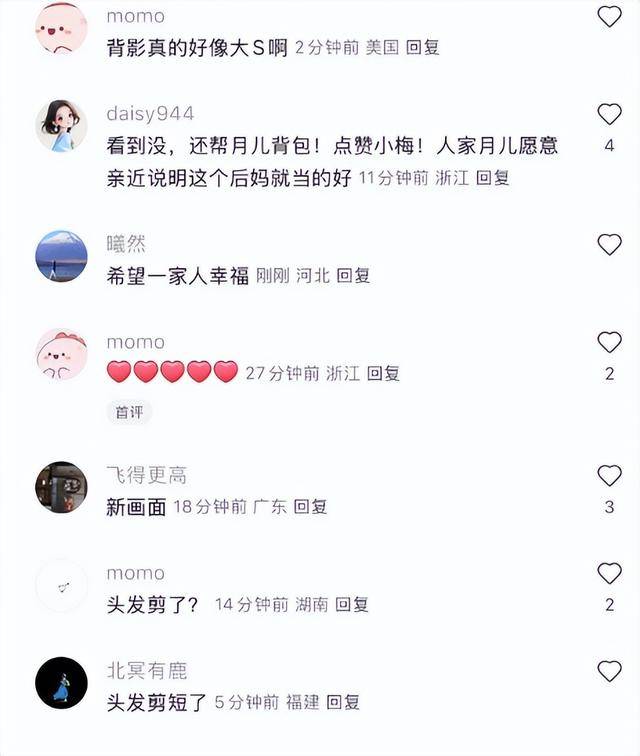Like momo's comment about 大S
Image resolution: width=640 pixels, height=756 pixels.
tap(609, 15)
